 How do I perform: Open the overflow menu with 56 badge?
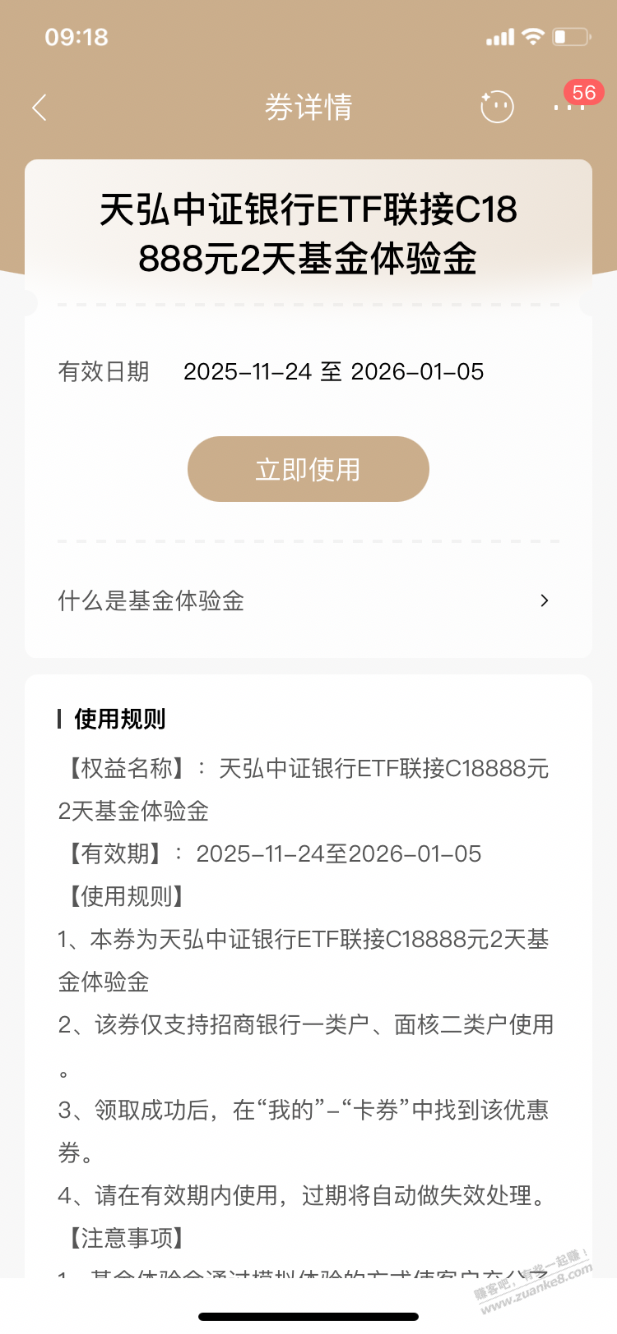pyautogui.click(x=568, y=107)
